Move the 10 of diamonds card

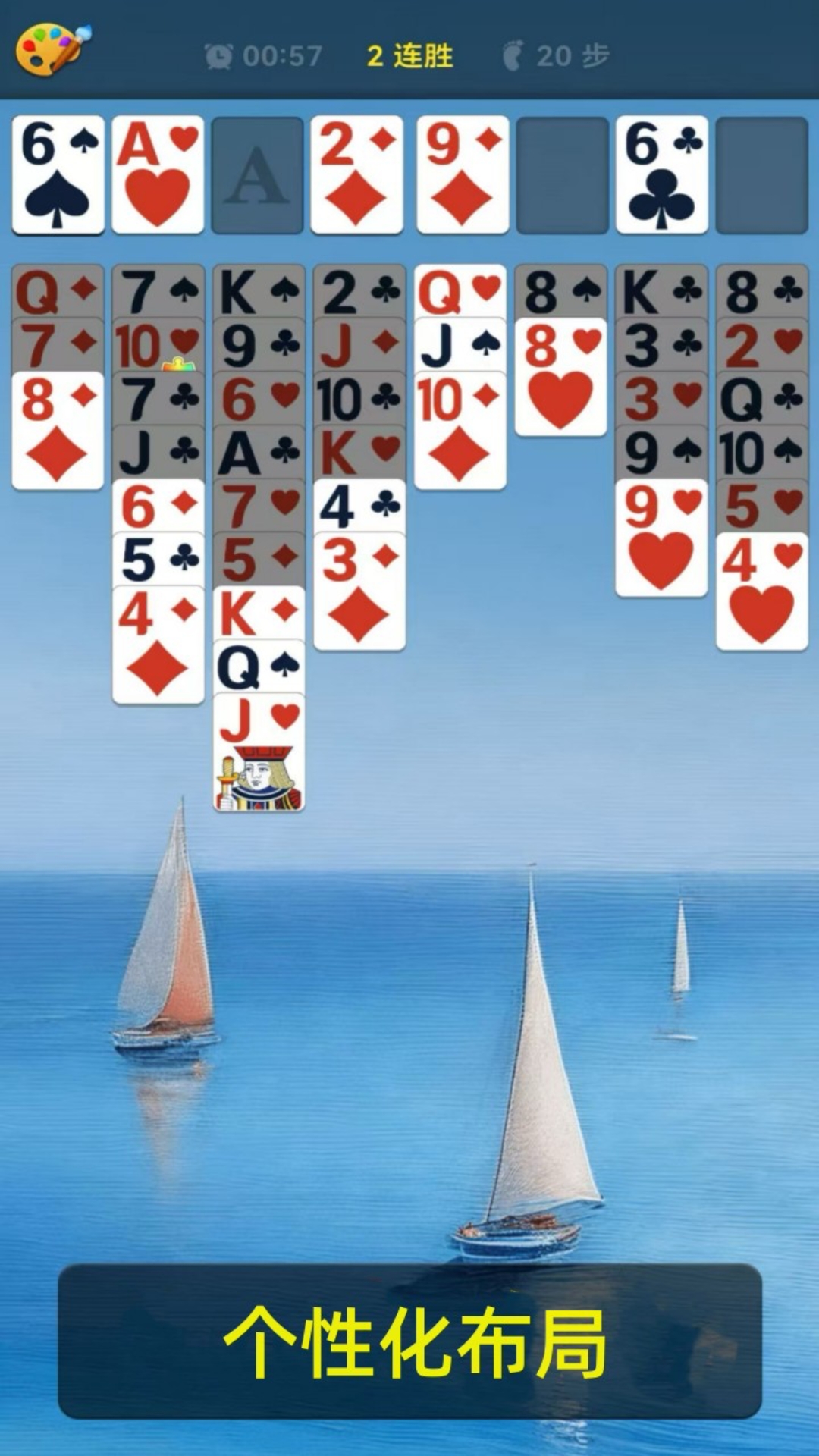pos(460,431)
